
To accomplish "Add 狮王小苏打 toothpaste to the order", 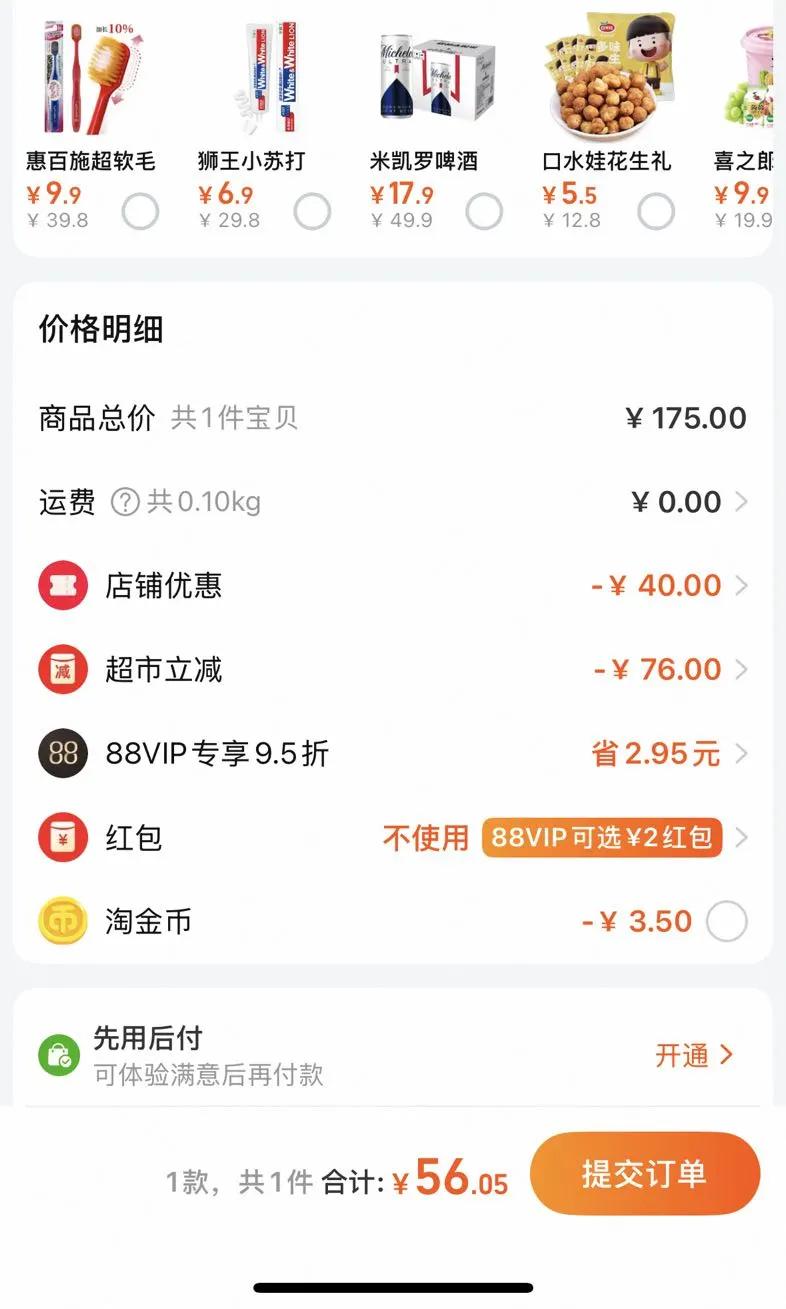I will (312, 212).
